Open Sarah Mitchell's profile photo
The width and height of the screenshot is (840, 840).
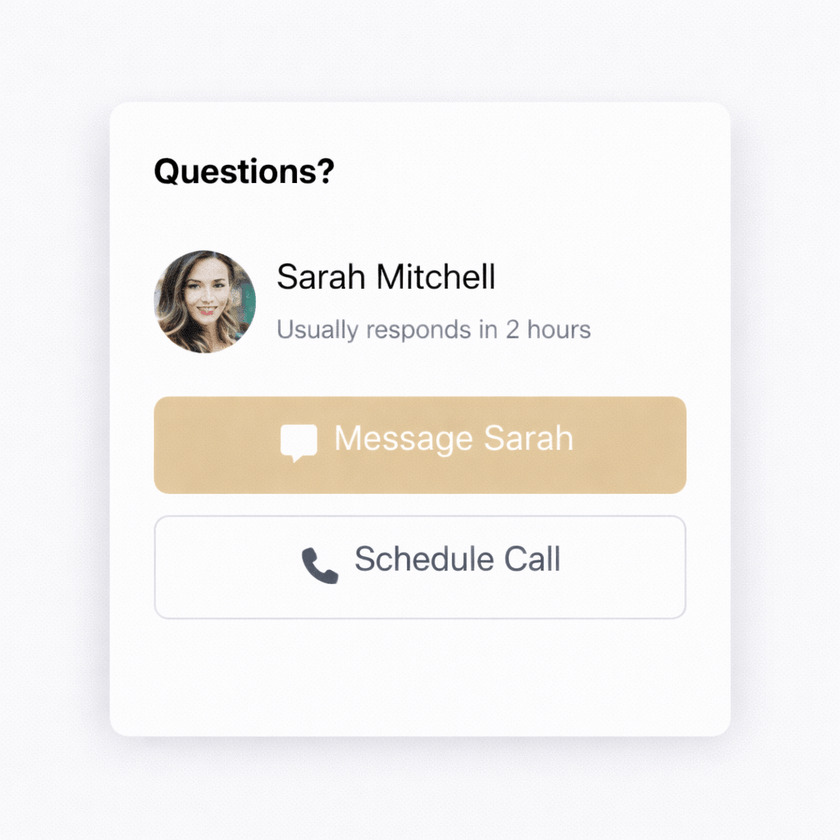pyautogui.click(x=205, y=301)
